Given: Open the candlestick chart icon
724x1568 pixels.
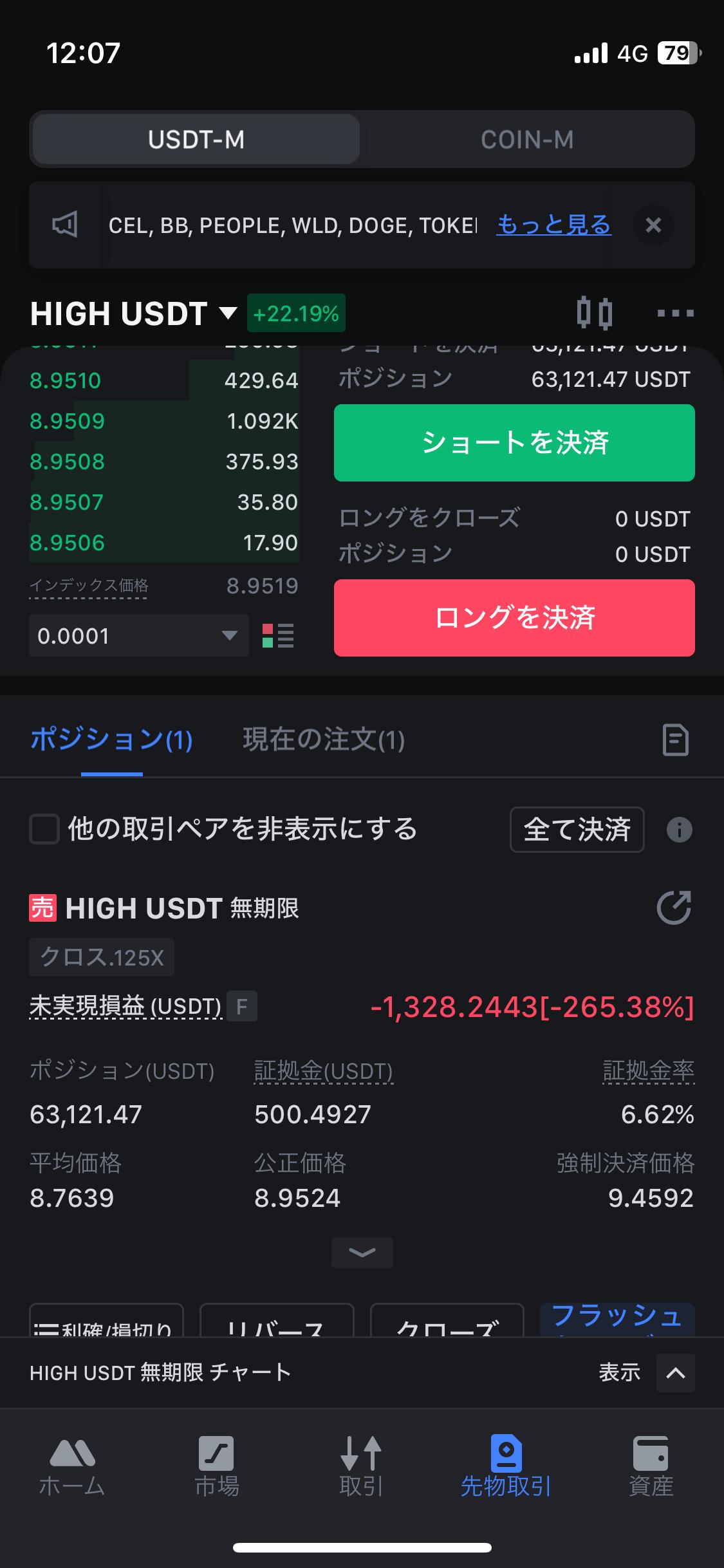Looking at the screenshot, I should (594, 313).
